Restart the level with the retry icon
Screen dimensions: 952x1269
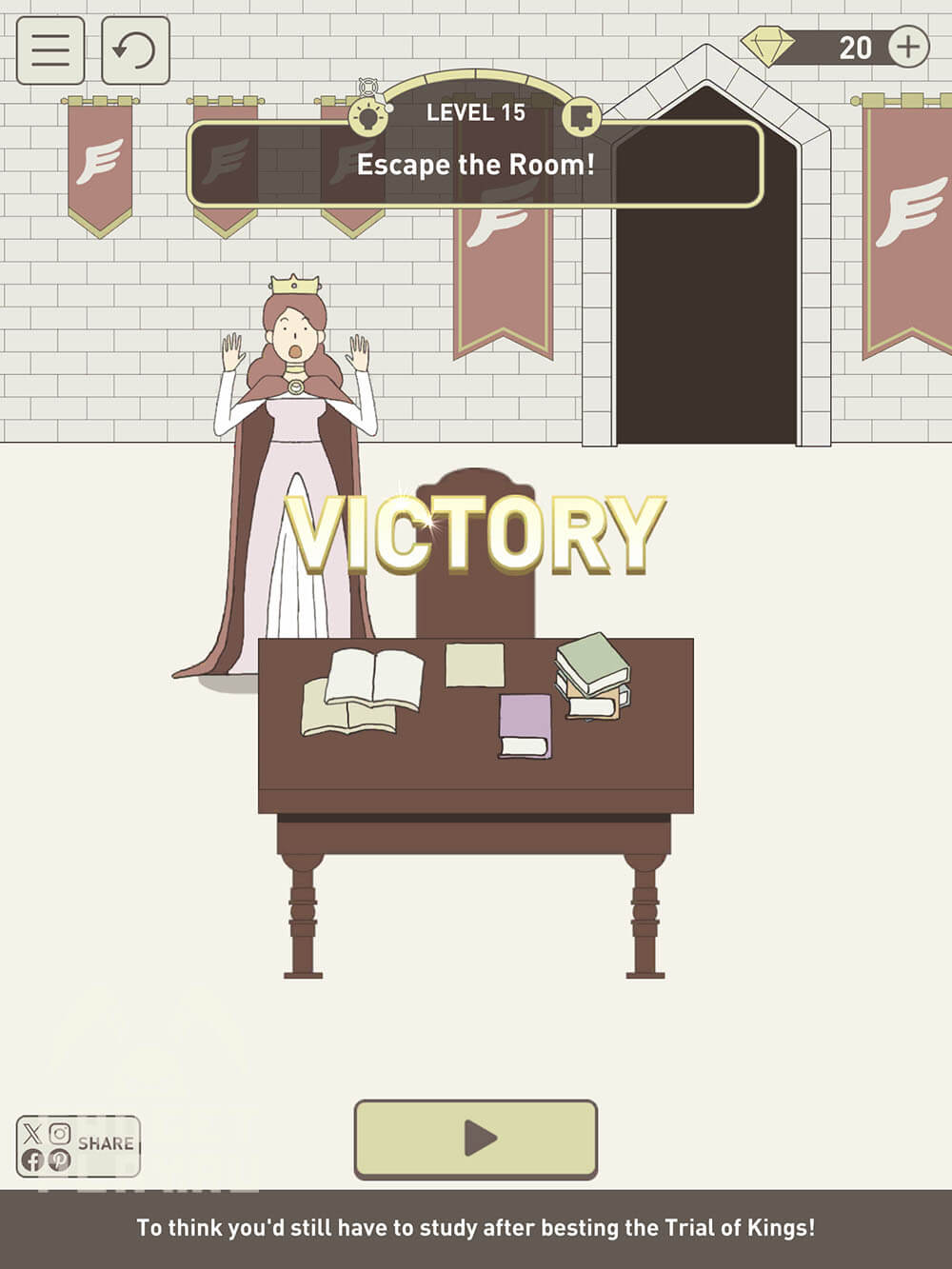click(x=135, y=50)
